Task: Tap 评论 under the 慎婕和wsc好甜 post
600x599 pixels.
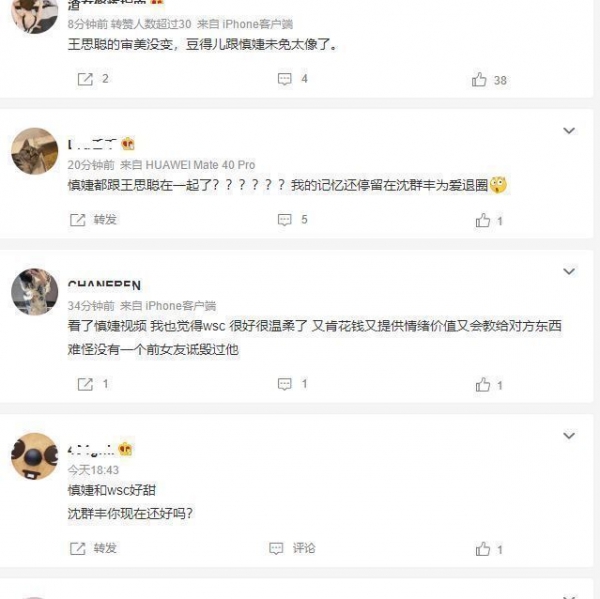Action: (x=292, y=548)
